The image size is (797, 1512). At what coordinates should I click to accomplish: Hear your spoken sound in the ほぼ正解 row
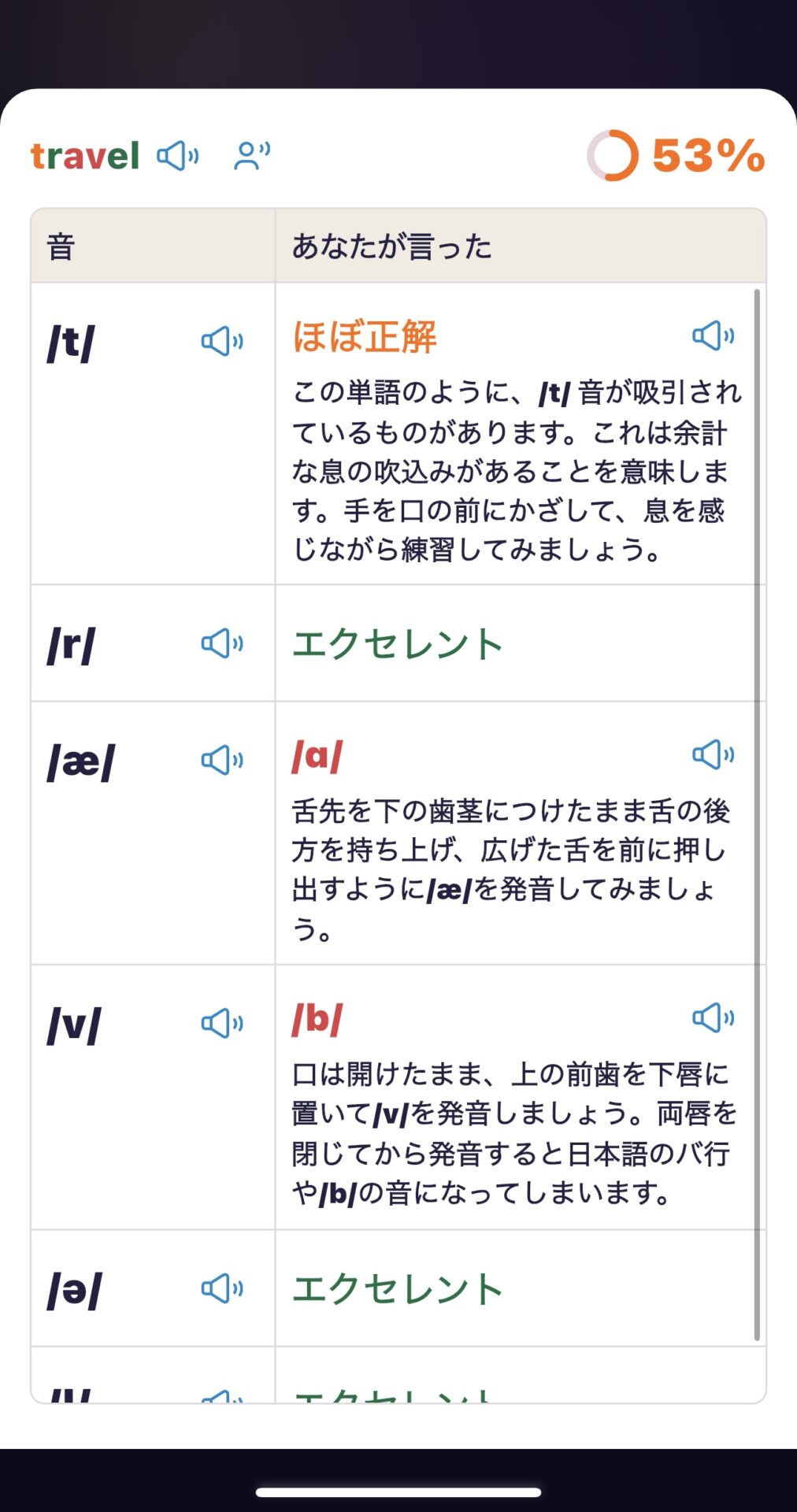pos(713,336)
